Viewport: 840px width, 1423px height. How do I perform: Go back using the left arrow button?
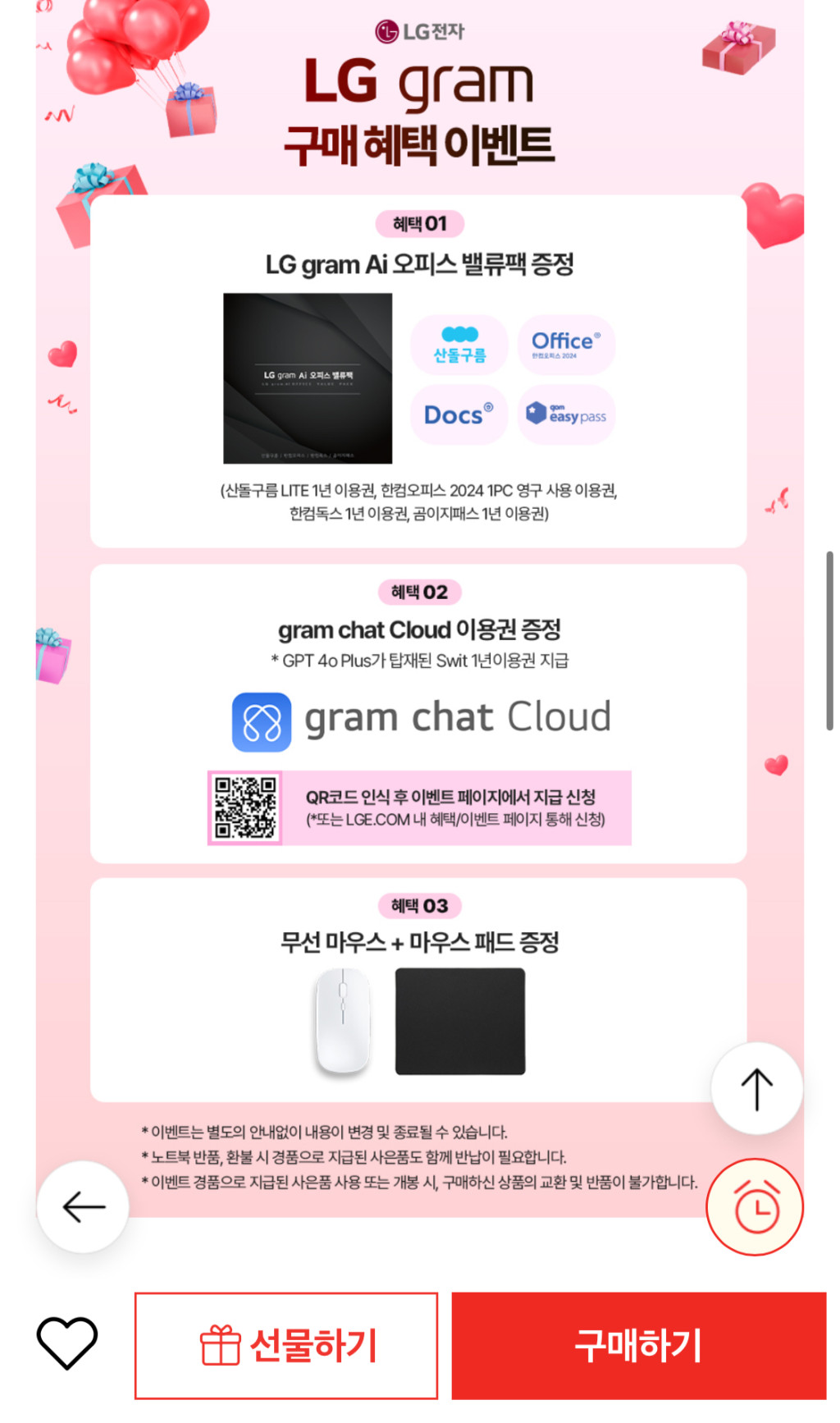point(83,1206)
